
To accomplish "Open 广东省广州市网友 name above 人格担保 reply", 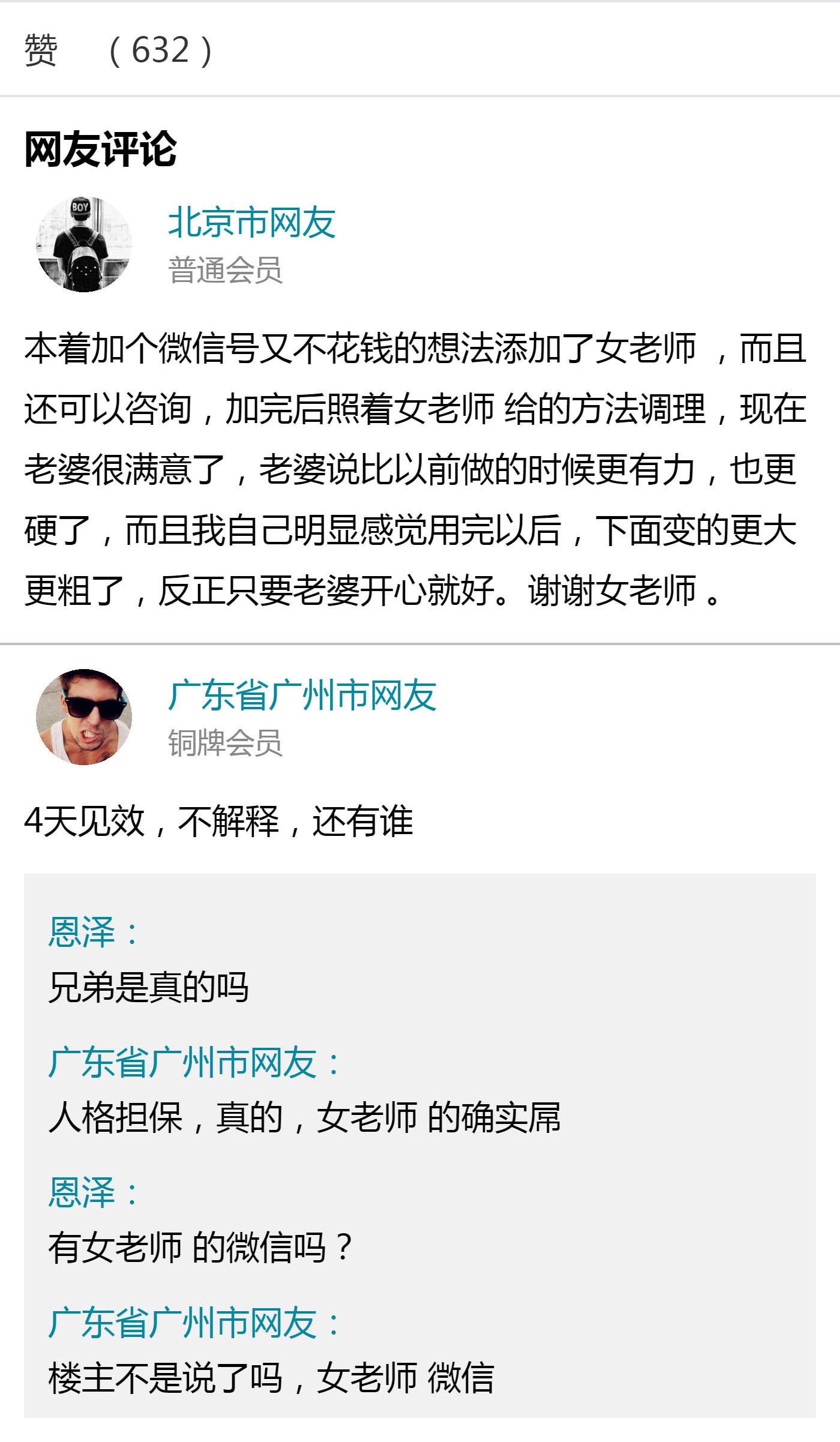I will pyautogui.click(x=182, y=1062).
